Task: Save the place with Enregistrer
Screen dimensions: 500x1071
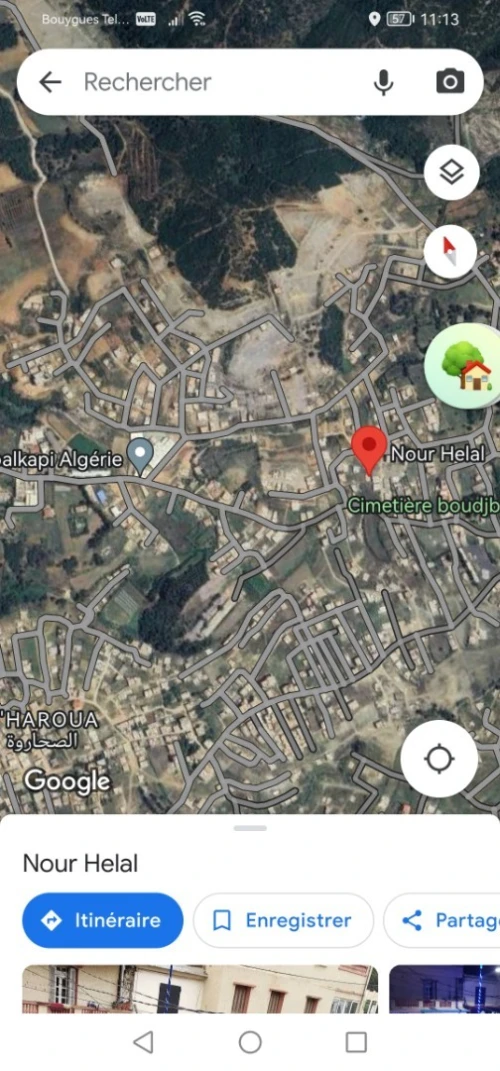Action: pos(283,920)
